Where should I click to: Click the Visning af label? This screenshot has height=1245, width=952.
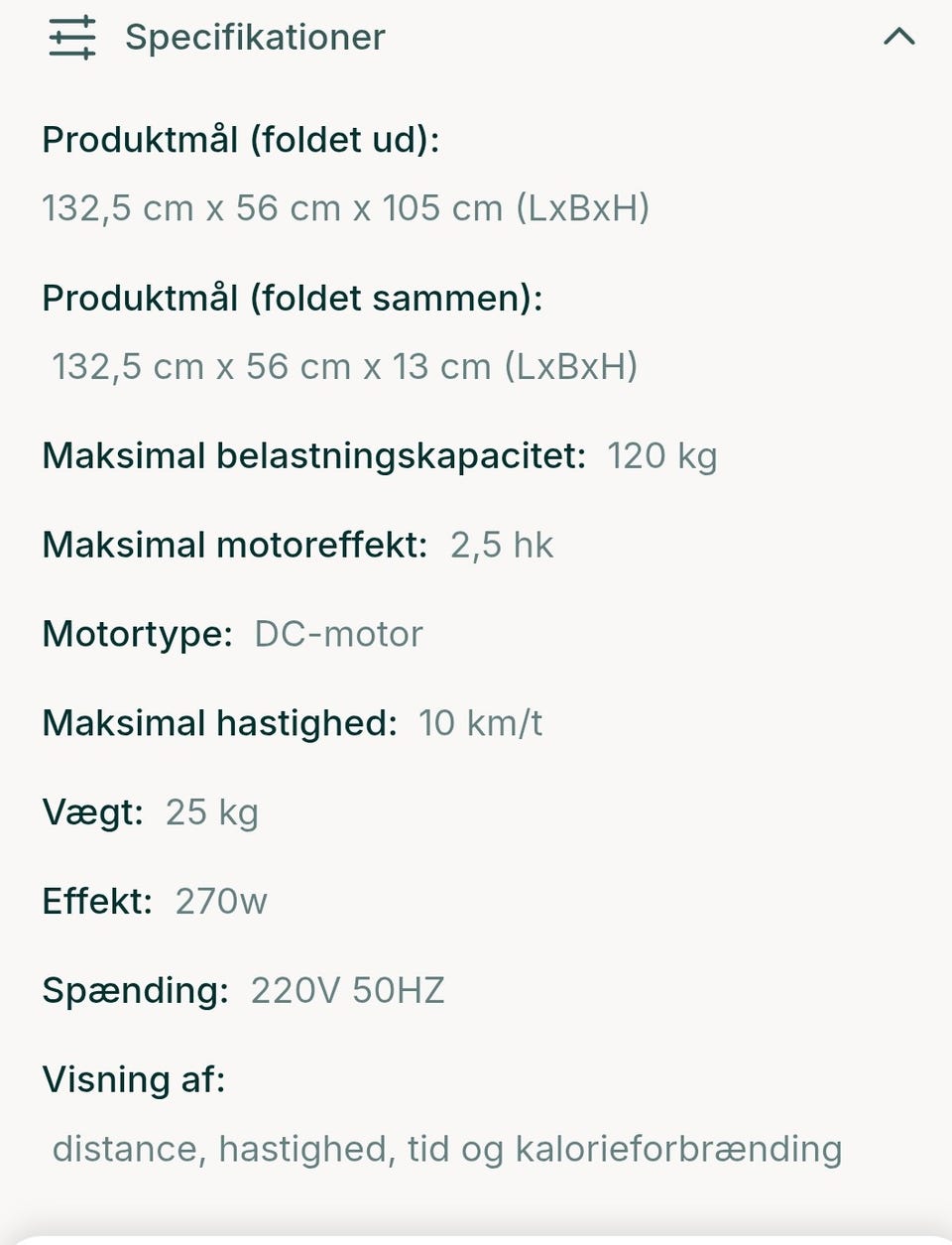(x=136, y=1079)
